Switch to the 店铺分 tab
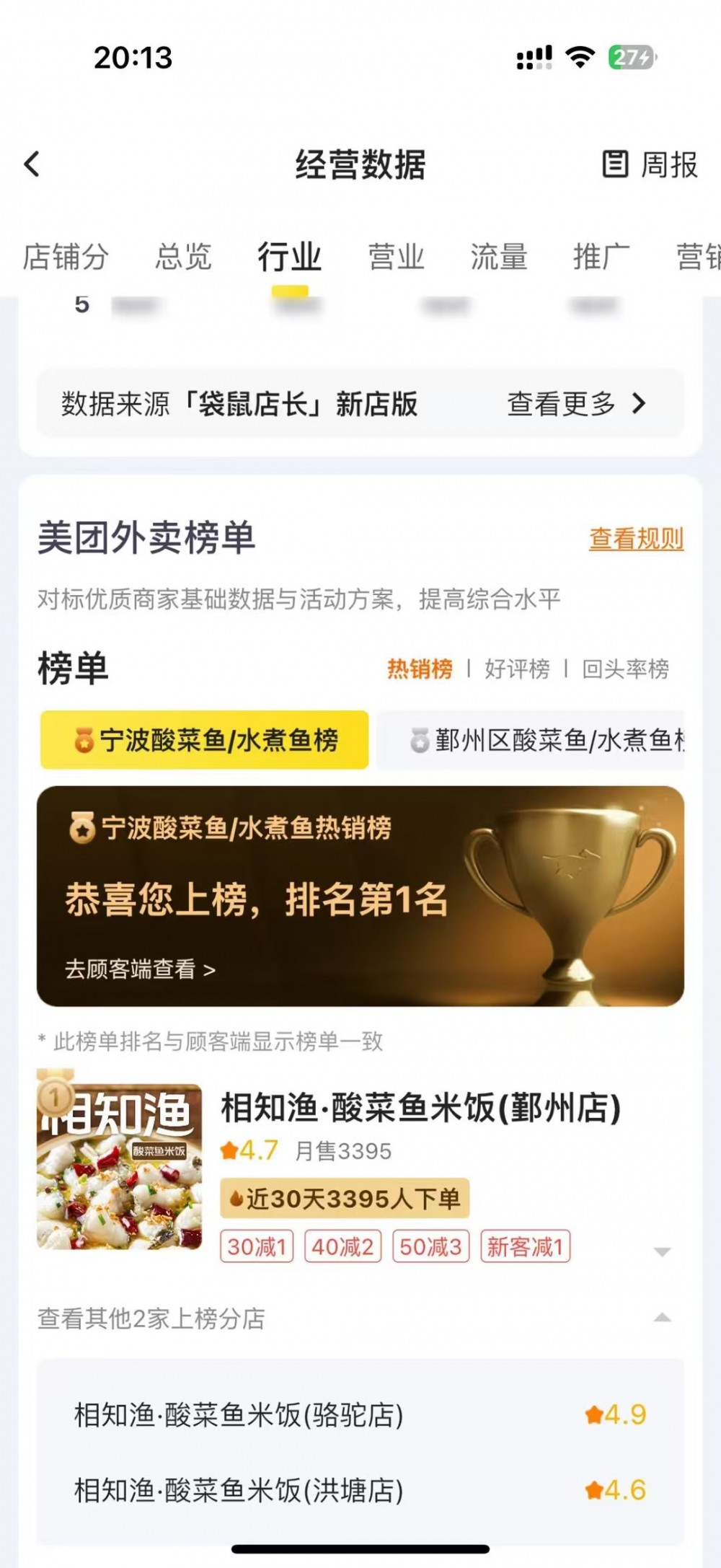721x1568 pixels. pos(66,257)
